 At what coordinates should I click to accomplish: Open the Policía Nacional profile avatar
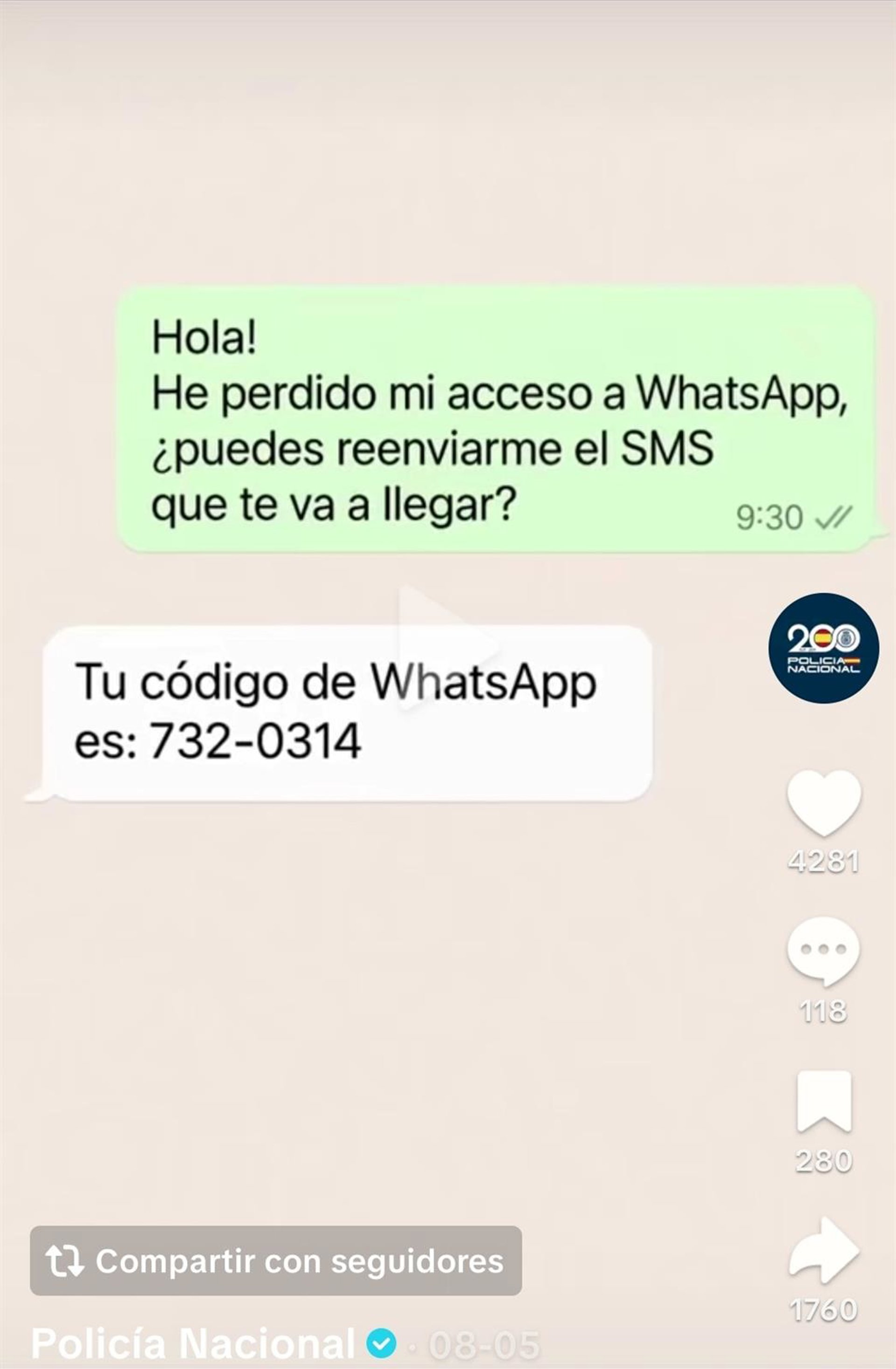[x=824, y=648]
